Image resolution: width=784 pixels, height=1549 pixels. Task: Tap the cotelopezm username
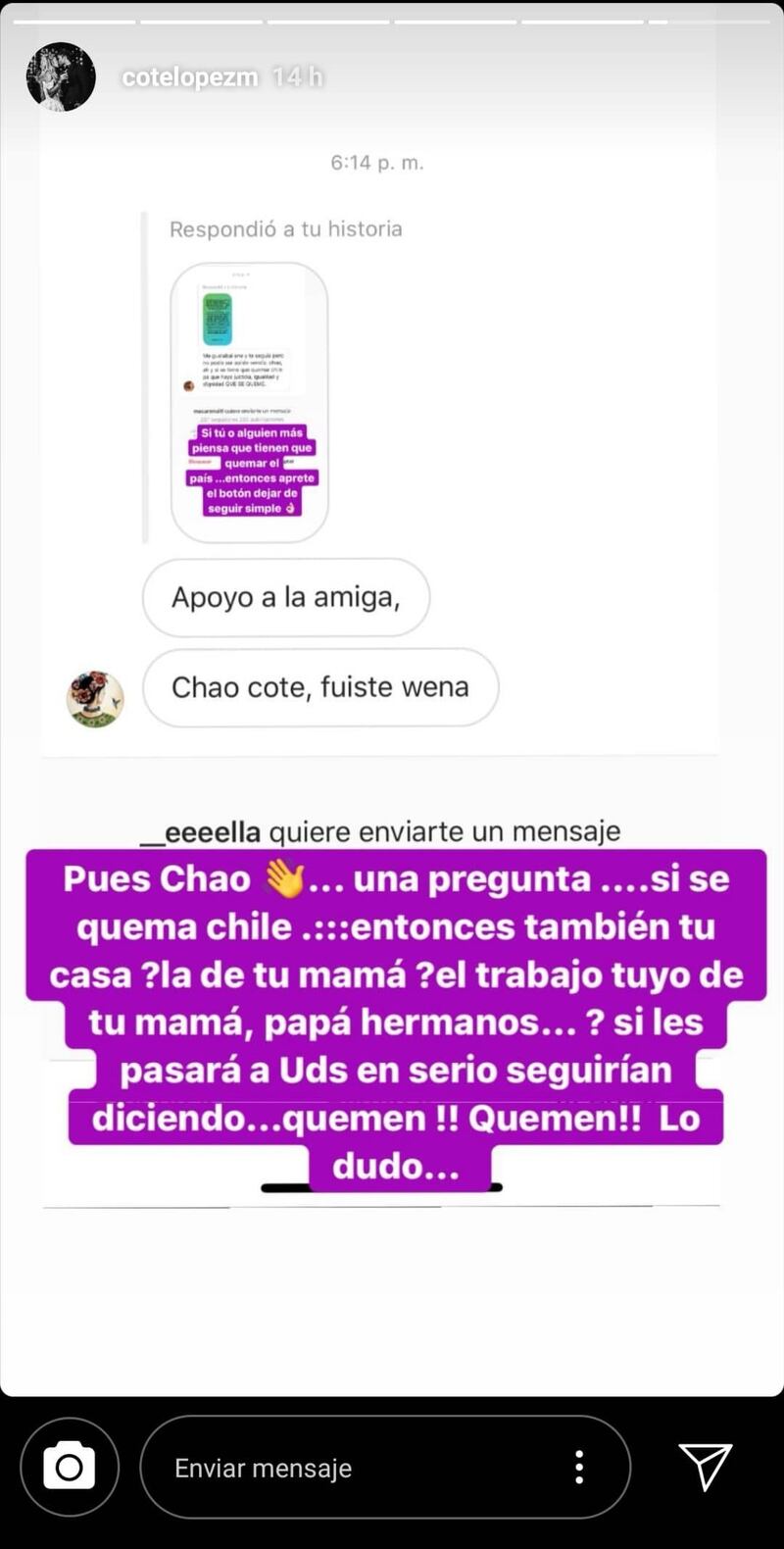point(189,77)
